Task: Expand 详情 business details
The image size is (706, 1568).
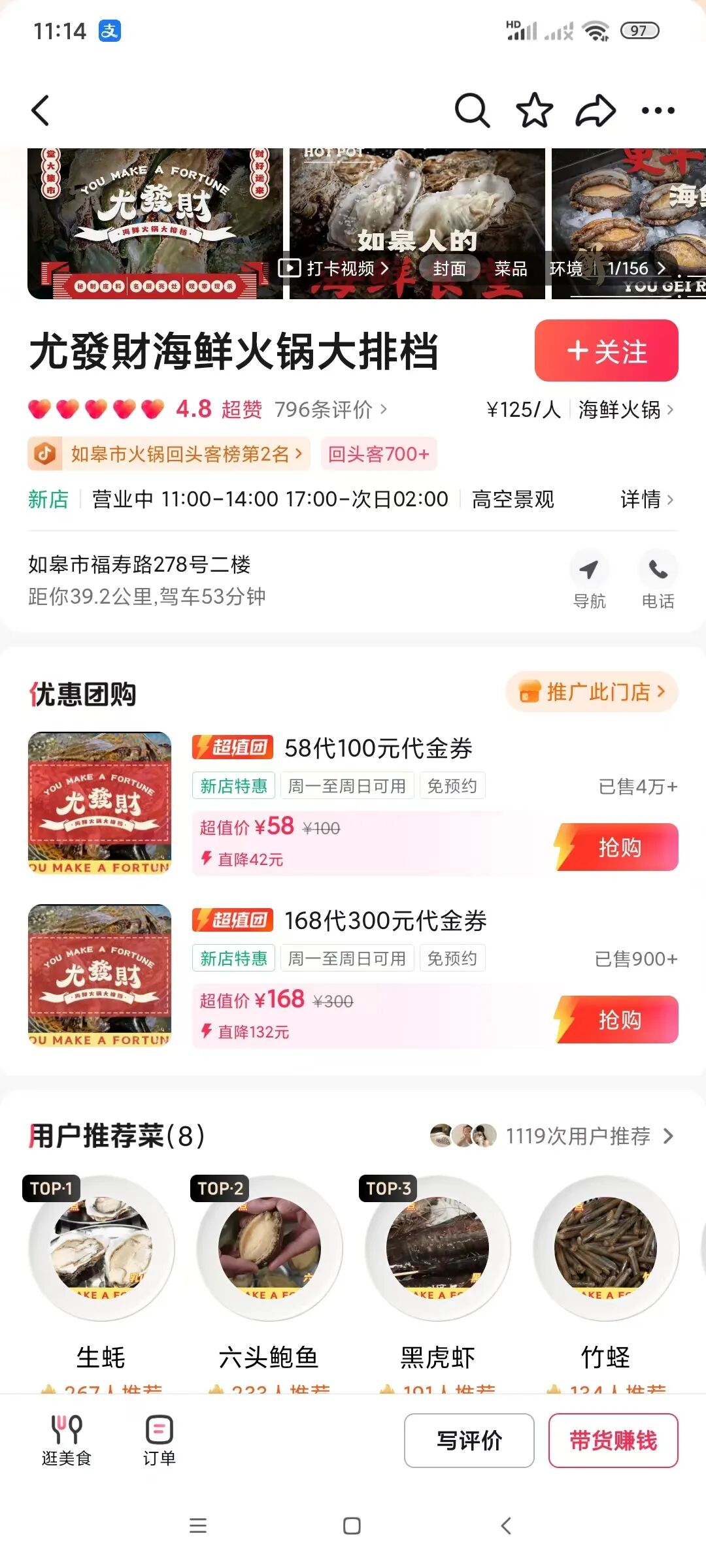Action: point(646,499)
